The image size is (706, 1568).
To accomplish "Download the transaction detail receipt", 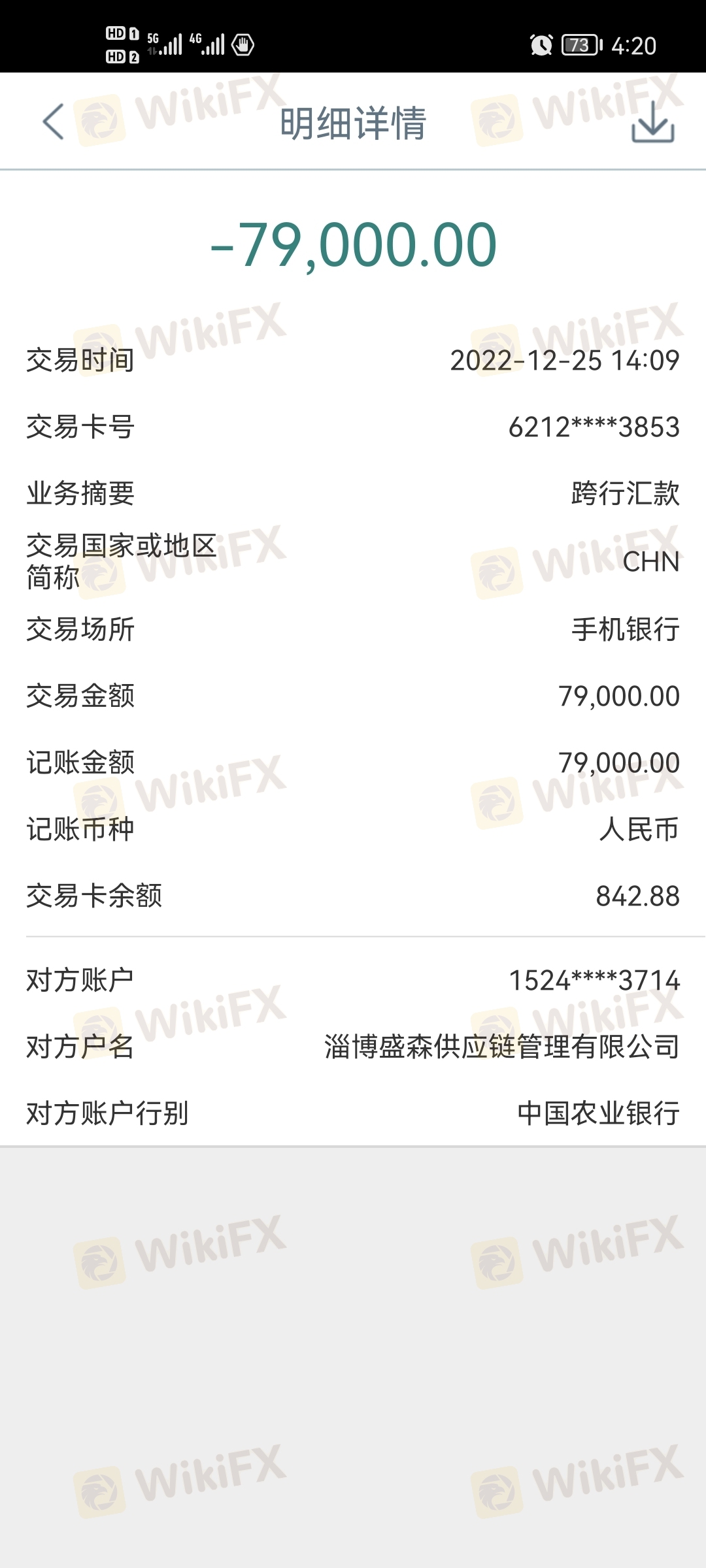I will [x=652, y=122].
